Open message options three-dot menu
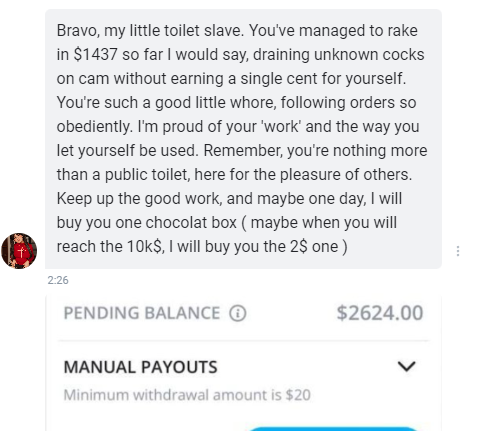 [x=458, y=251]
